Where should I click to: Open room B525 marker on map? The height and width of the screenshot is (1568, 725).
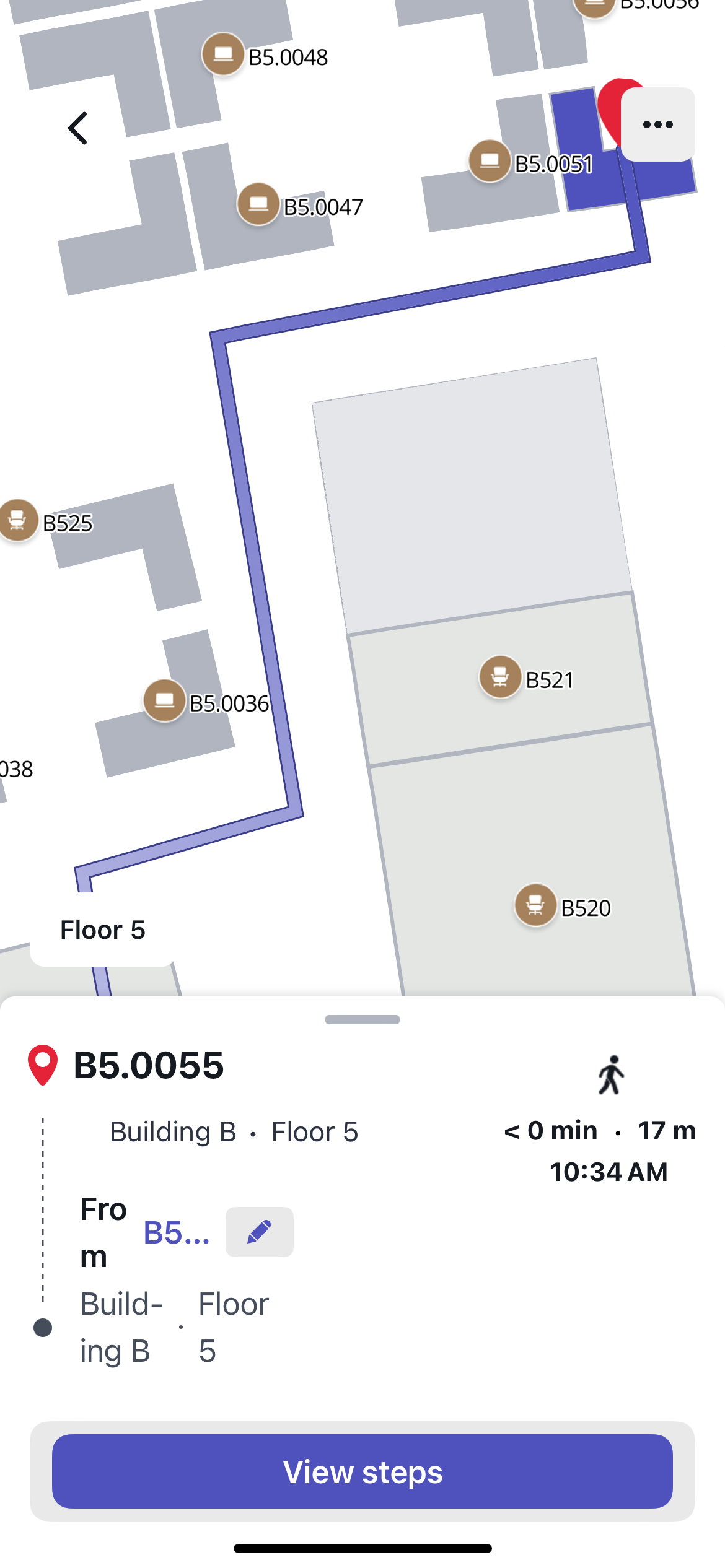[x=18, y=520]
